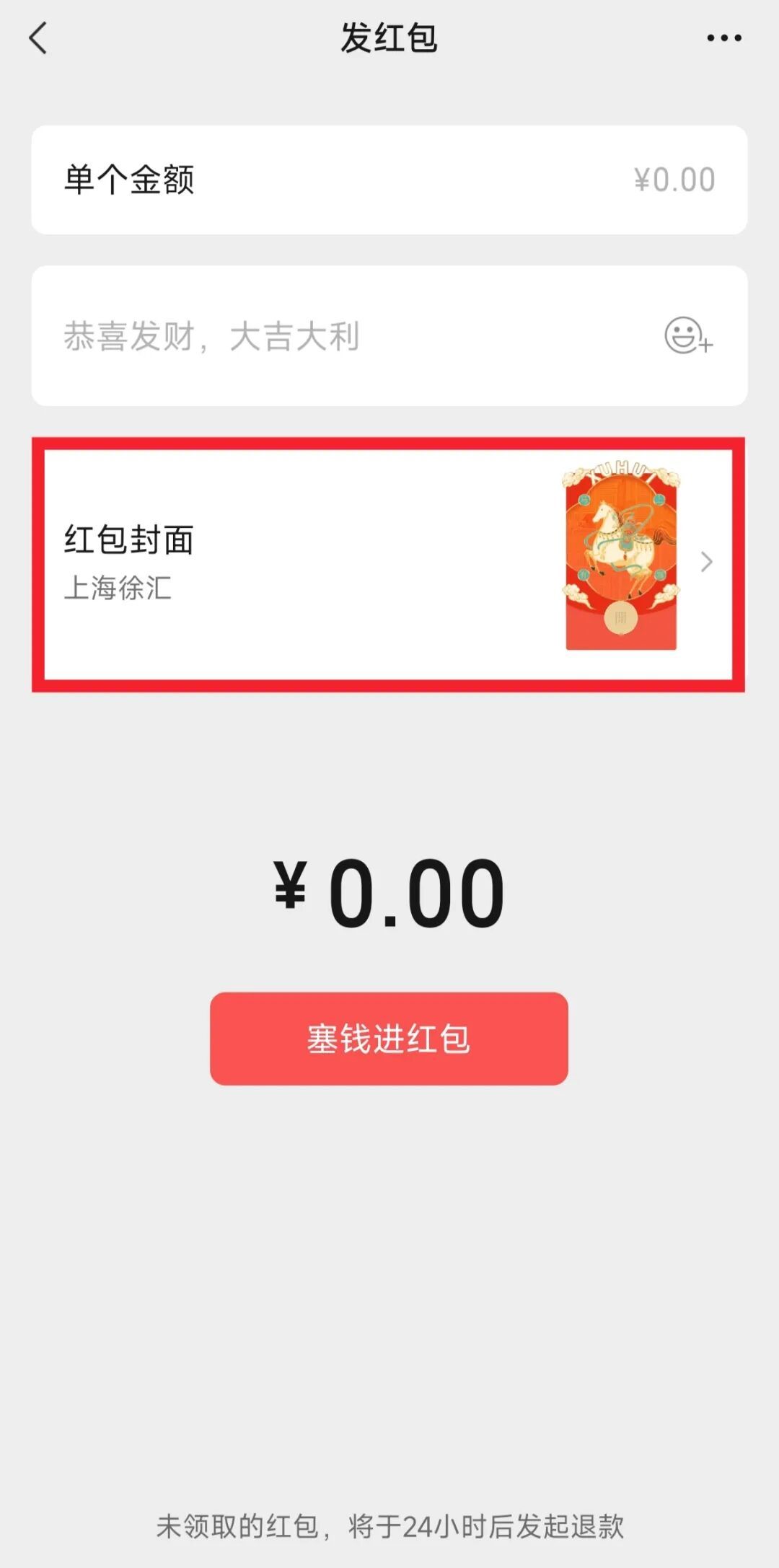This screenshot has width=779, height=1568.
Task: Go back from the 发红包 screen
Action: pyautogui.click(x=39, y=38)
